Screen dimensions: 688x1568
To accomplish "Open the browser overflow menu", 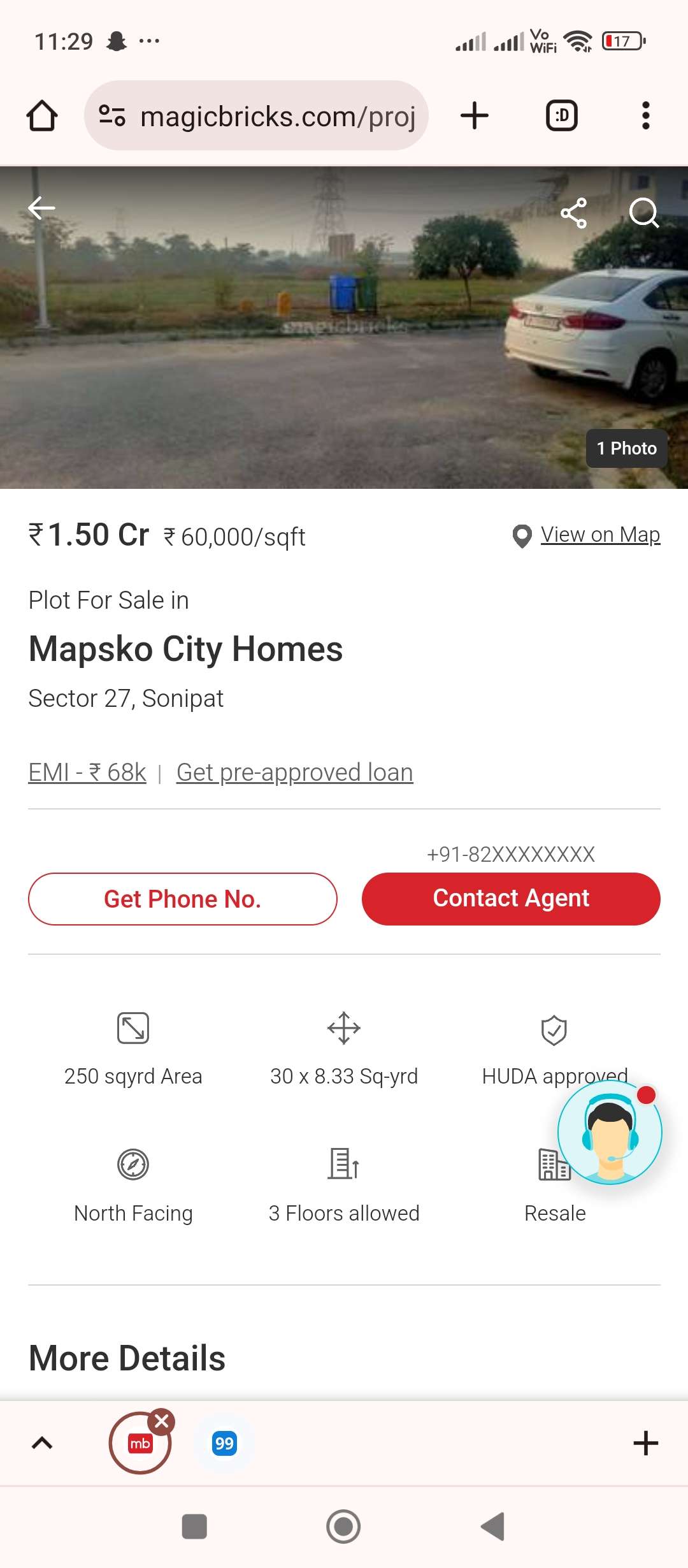I will click(646, 116).
